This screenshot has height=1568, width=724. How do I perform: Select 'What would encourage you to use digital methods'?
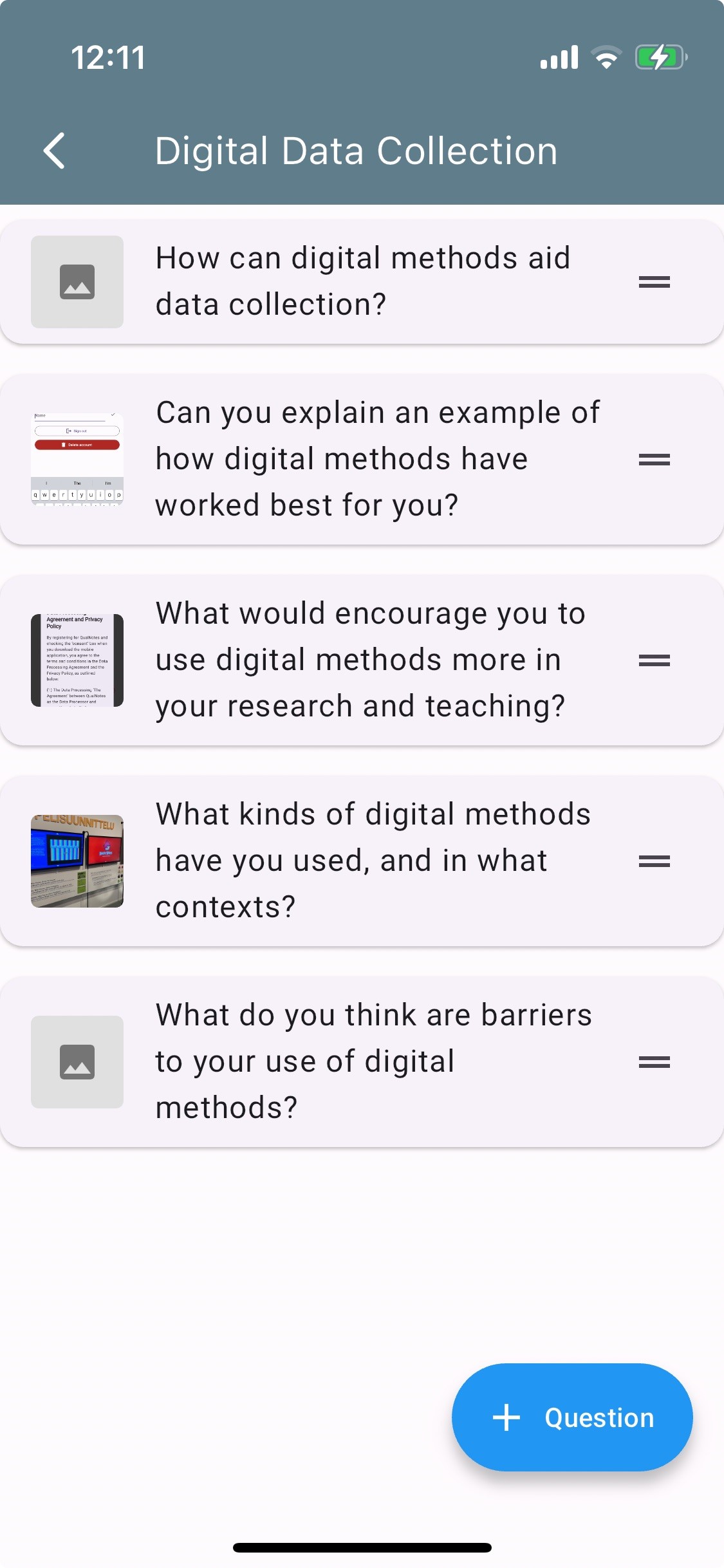click(x=371, y=660)
